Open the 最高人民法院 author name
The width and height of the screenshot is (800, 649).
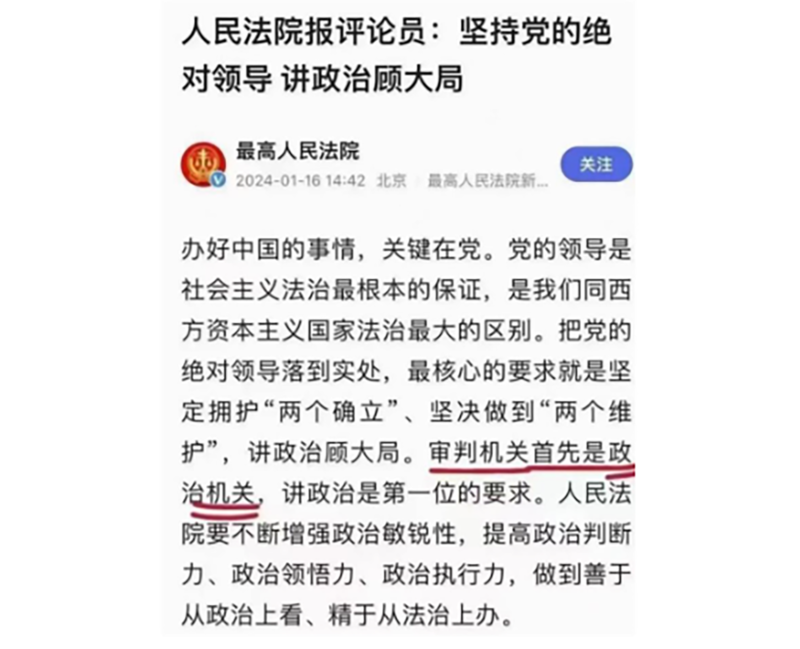297,151
